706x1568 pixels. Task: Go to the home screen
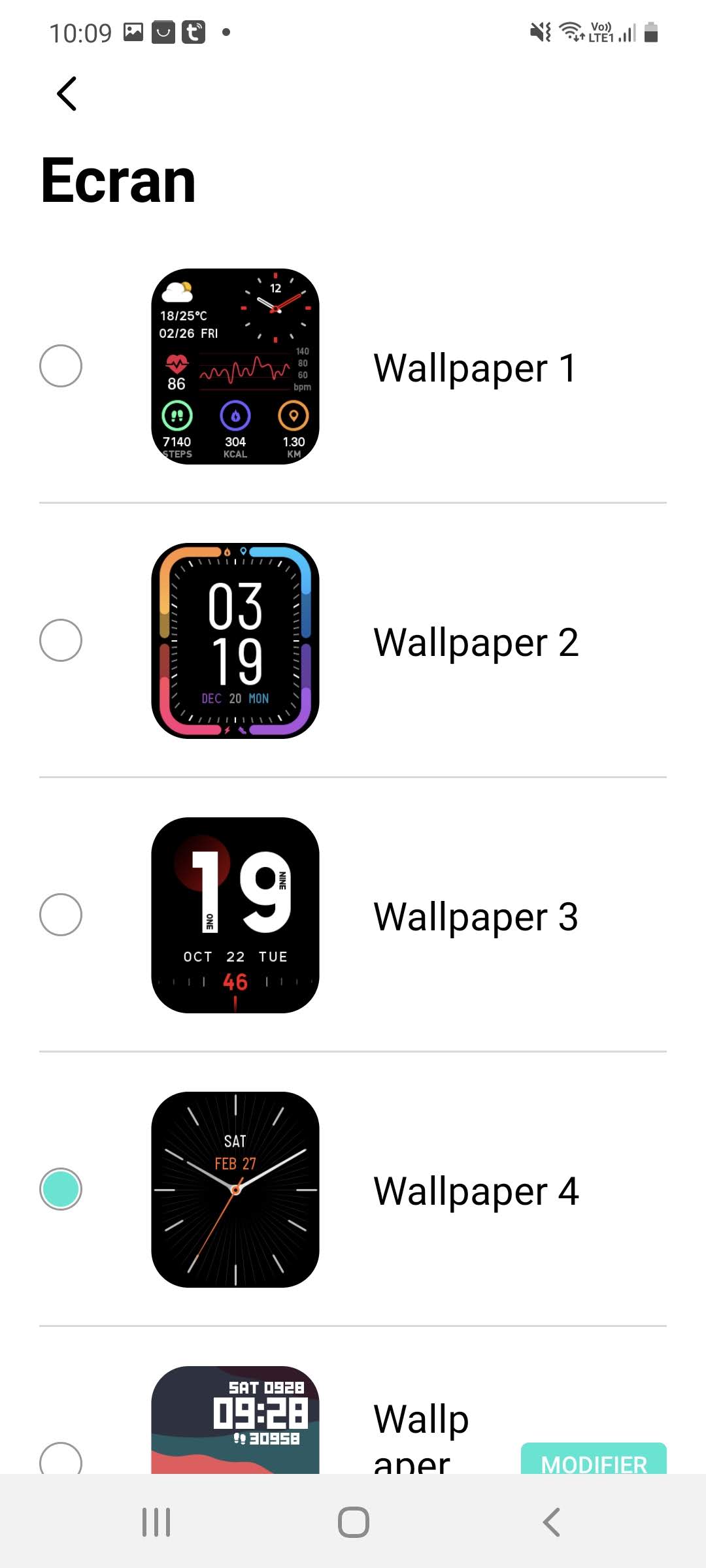click(x=353, y=1522)
